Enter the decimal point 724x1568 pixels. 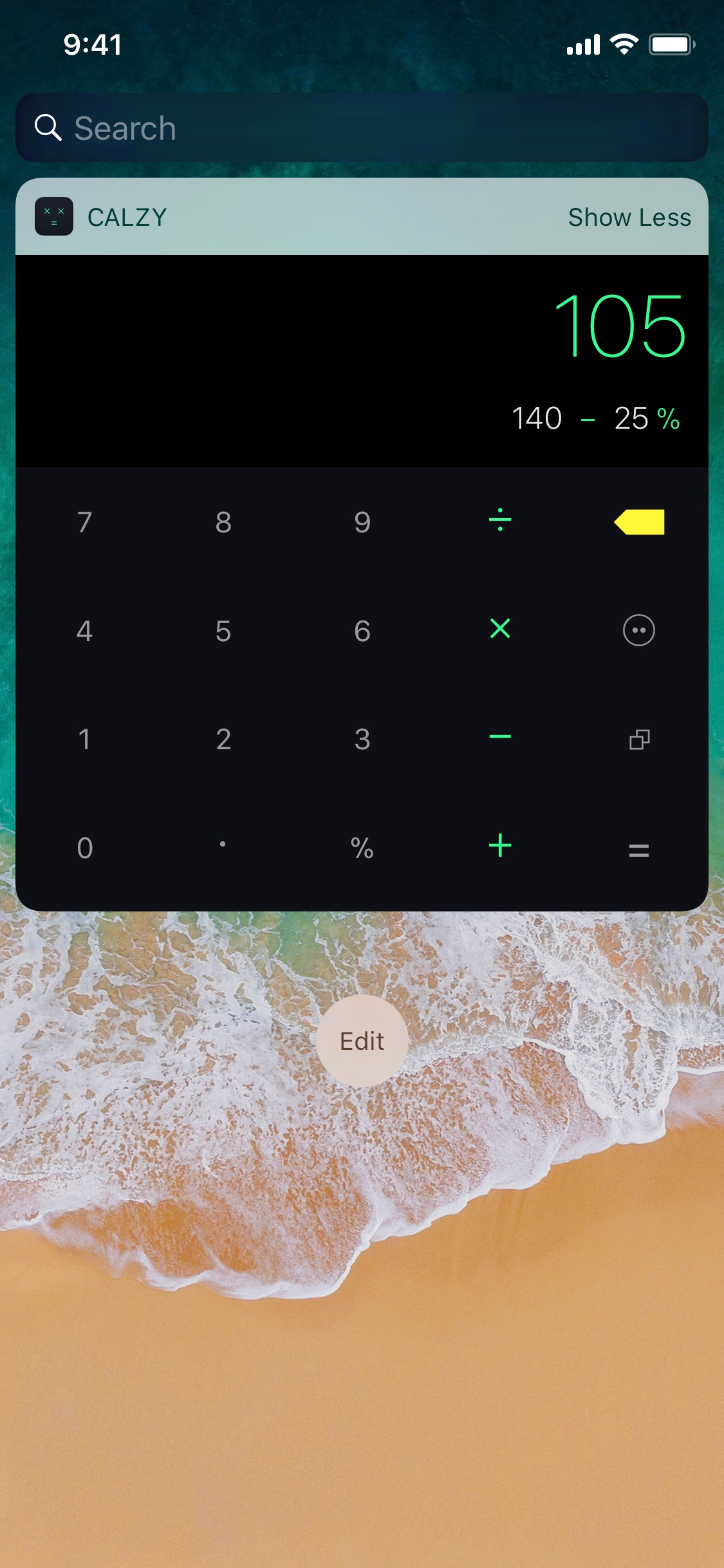coord(223,845)
